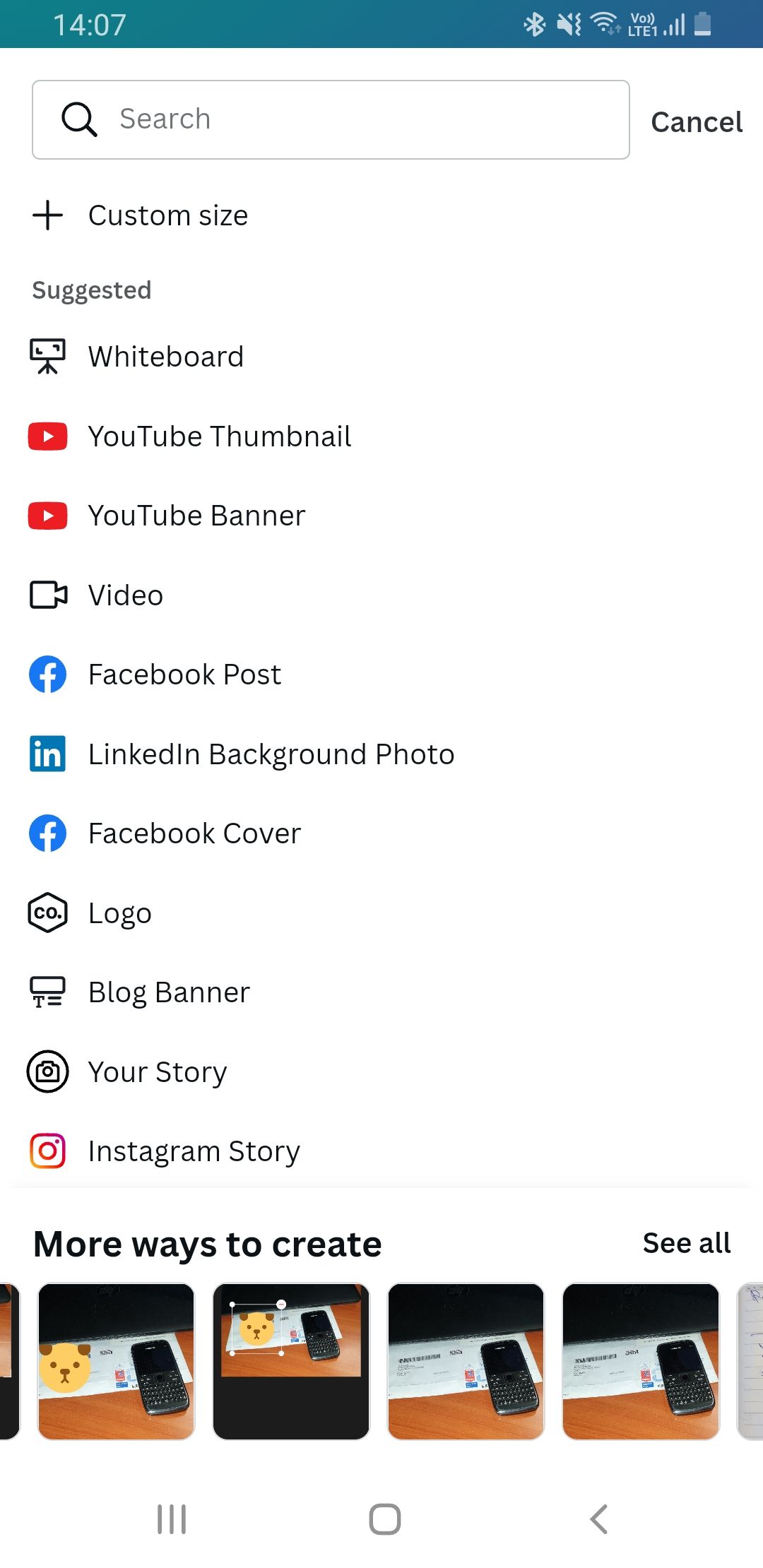This screenshot has height=1568, width=763.
Task: Select Whiteboard design type
Action: (165, 357)
